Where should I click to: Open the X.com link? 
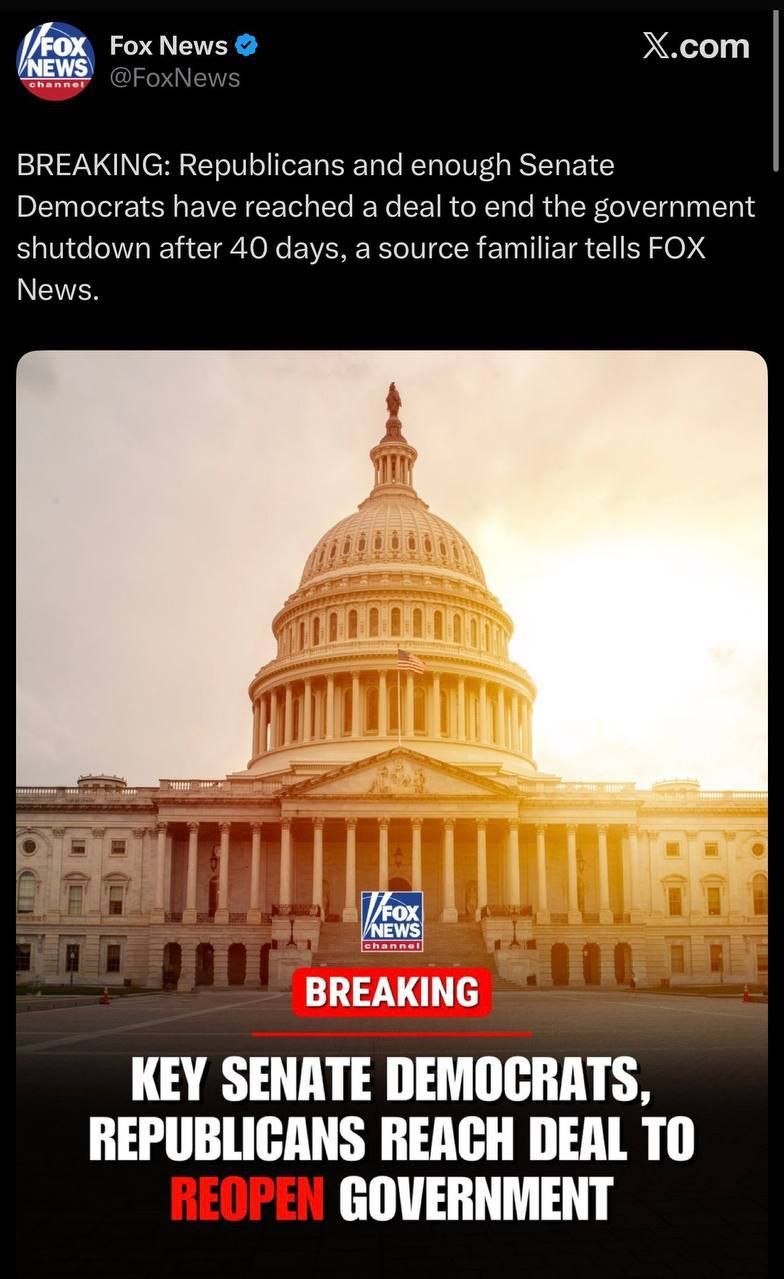coord(695,46)
